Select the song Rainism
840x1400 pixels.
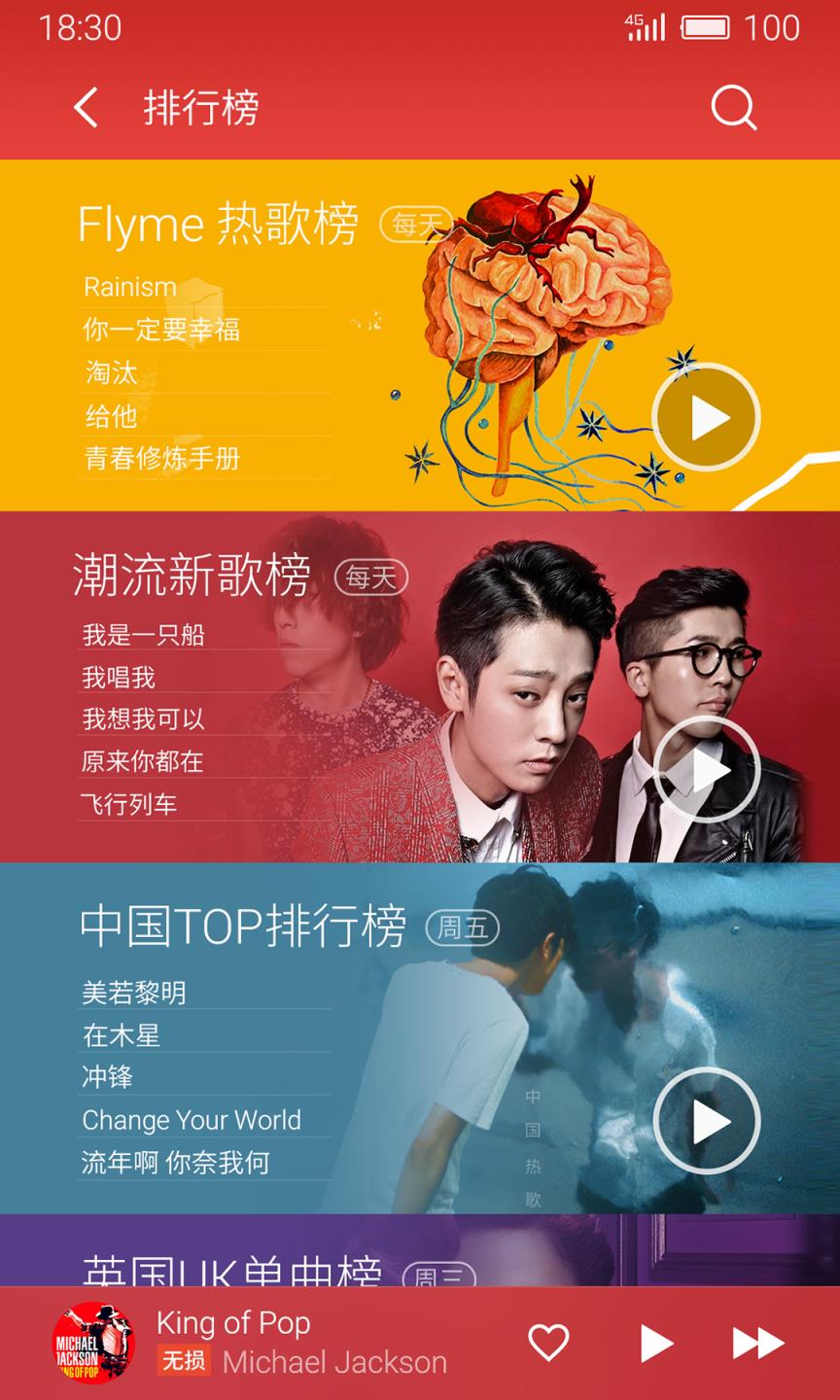click(x=129, y=287)
